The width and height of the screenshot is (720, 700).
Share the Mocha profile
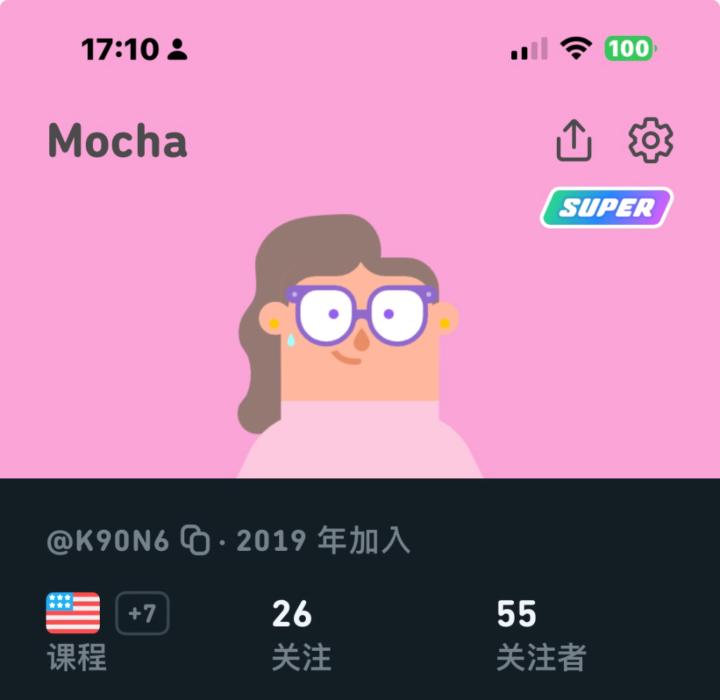574,141
